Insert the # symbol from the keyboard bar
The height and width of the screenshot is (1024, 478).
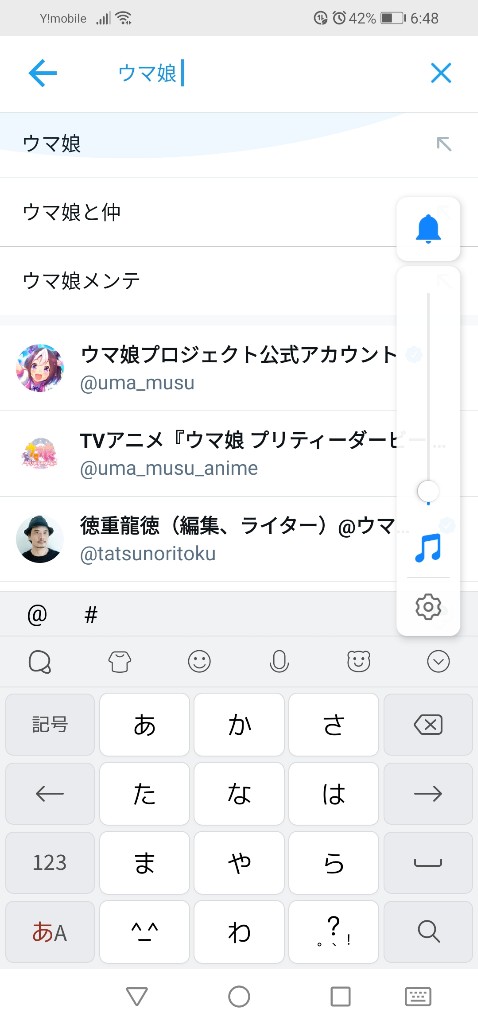(91, 615)
